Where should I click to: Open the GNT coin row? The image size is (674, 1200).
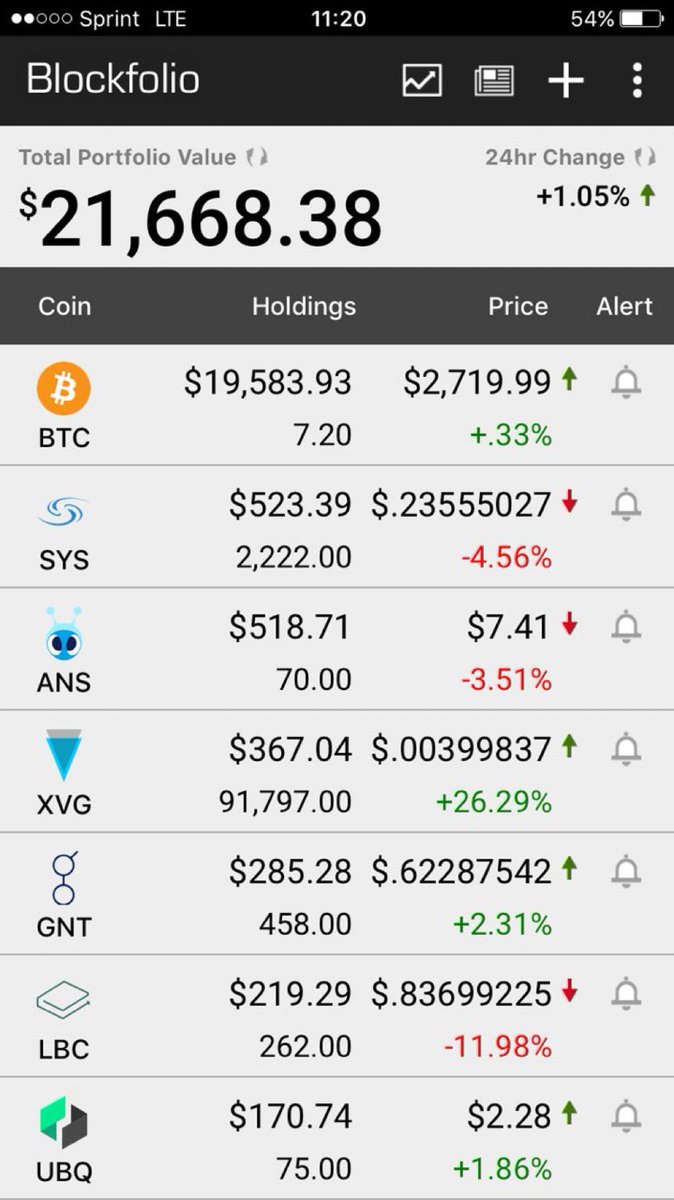coord(337,894)
